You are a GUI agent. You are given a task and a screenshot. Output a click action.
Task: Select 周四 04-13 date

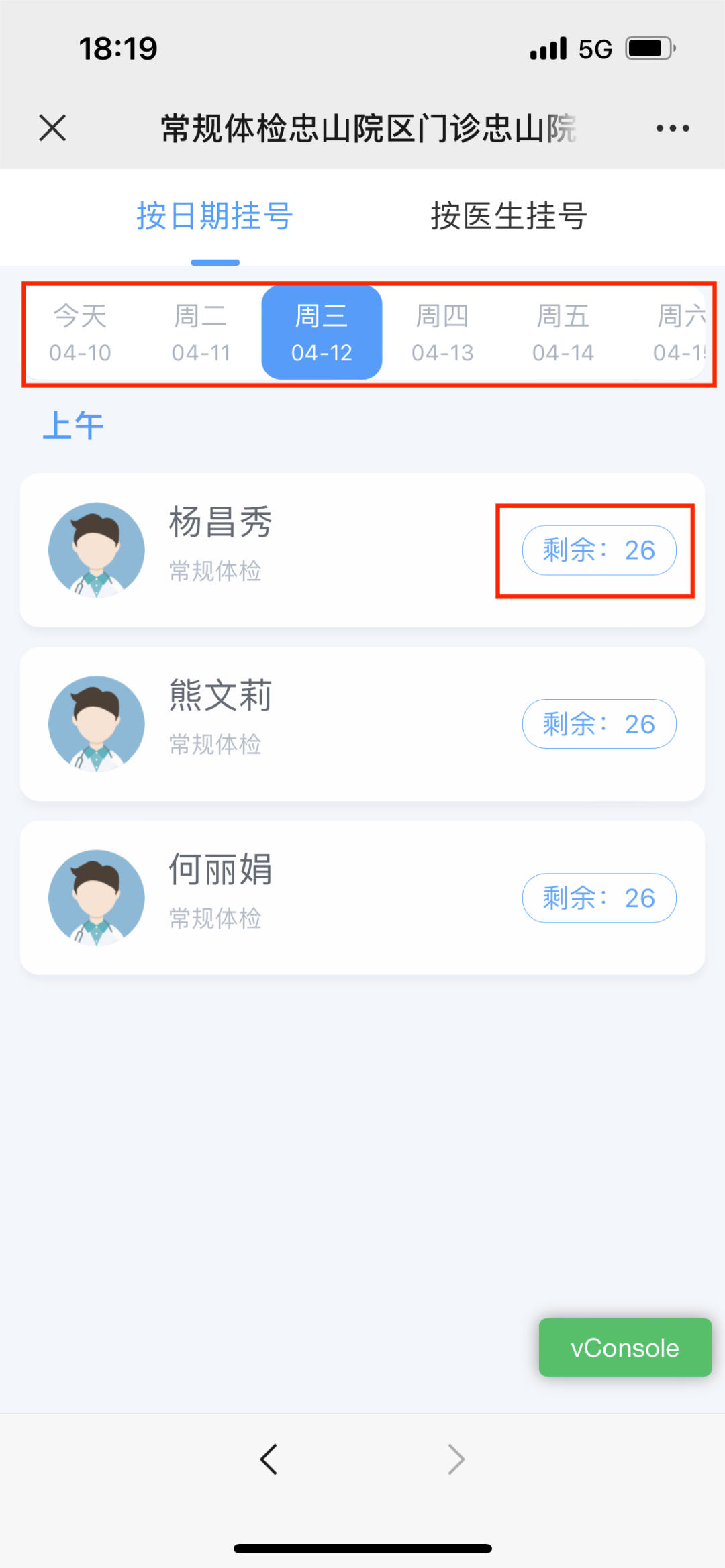pyautogui.click(x=442, y=333)
